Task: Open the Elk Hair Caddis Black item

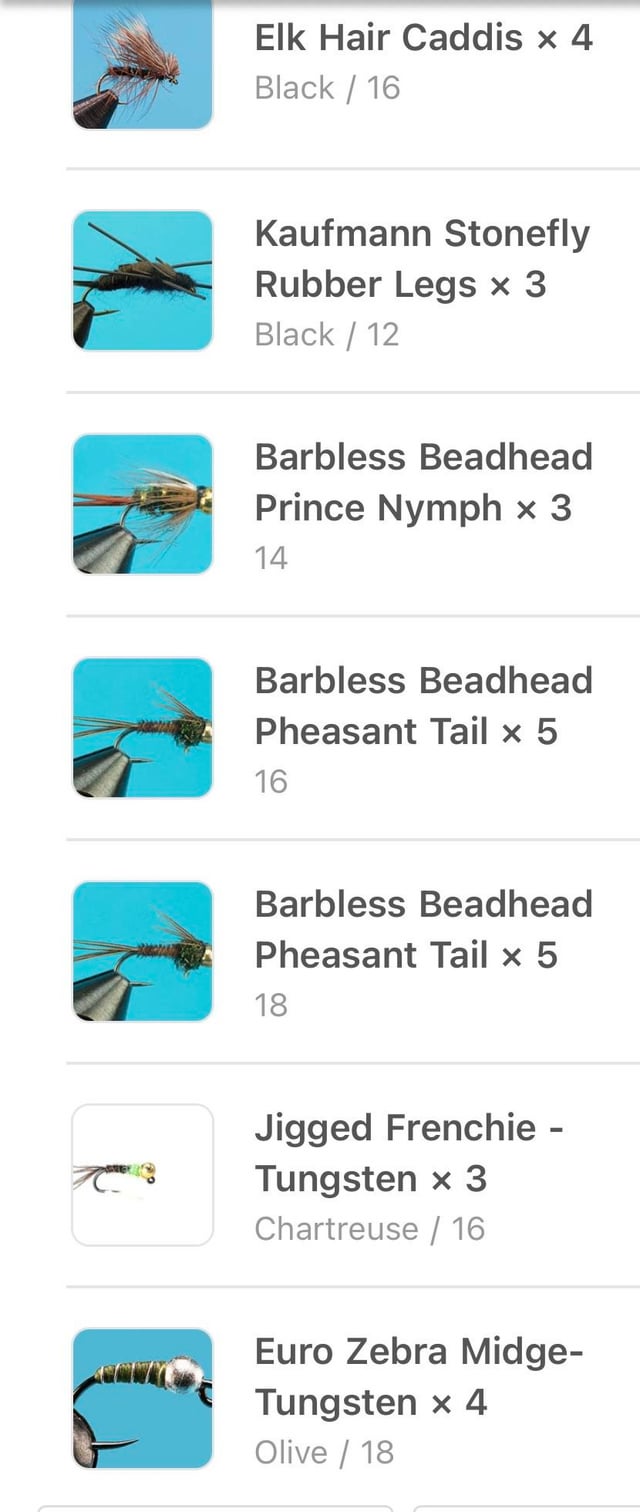Action: (422, 40)
